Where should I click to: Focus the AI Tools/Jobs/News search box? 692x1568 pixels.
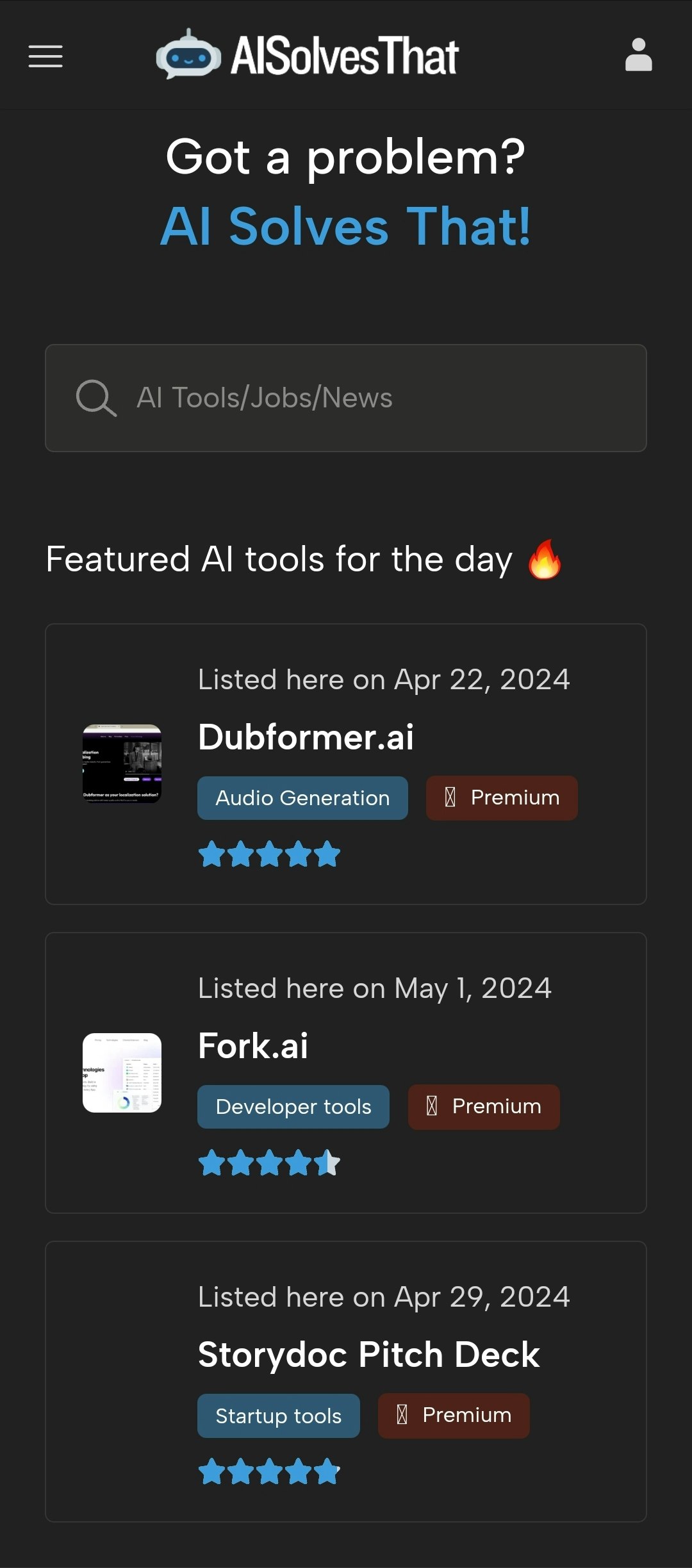tap(346, 398)
